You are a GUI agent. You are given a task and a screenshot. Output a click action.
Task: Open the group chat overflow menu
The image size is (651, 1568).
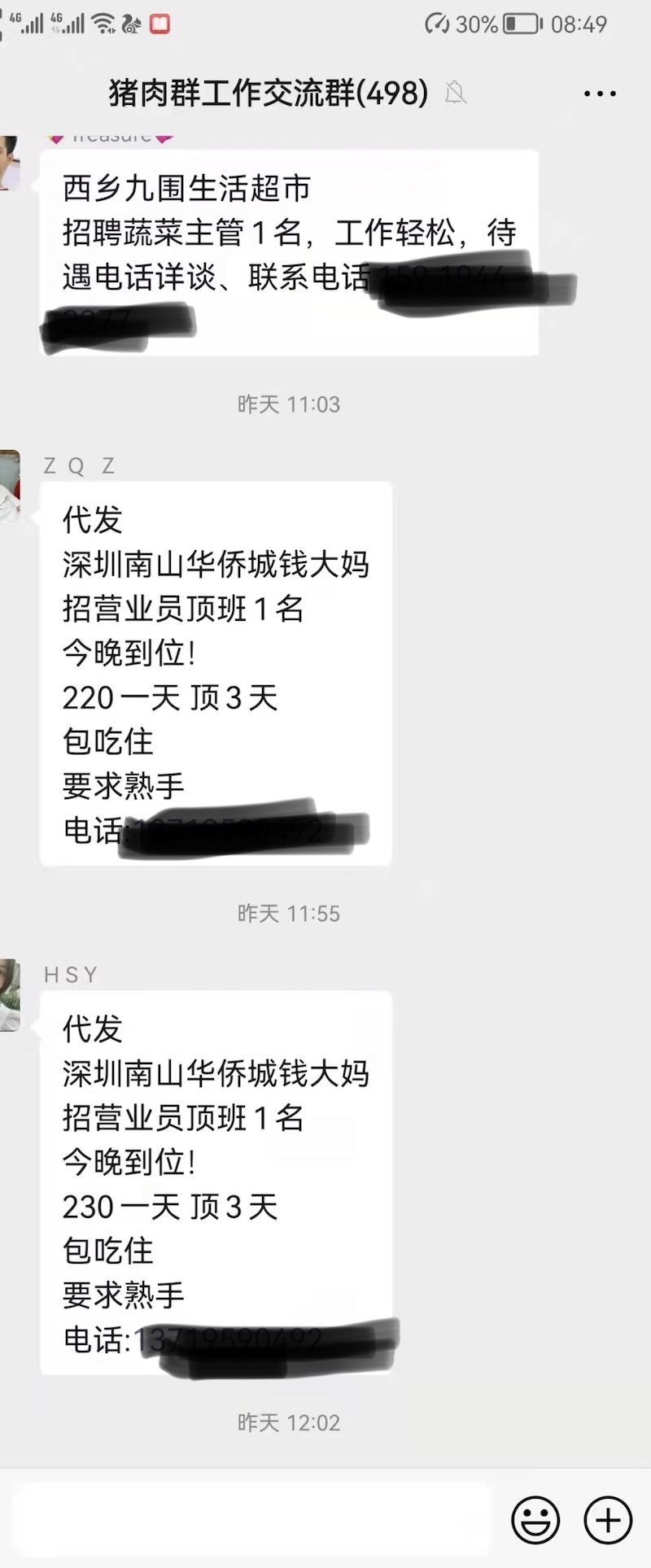pos(600,94)
